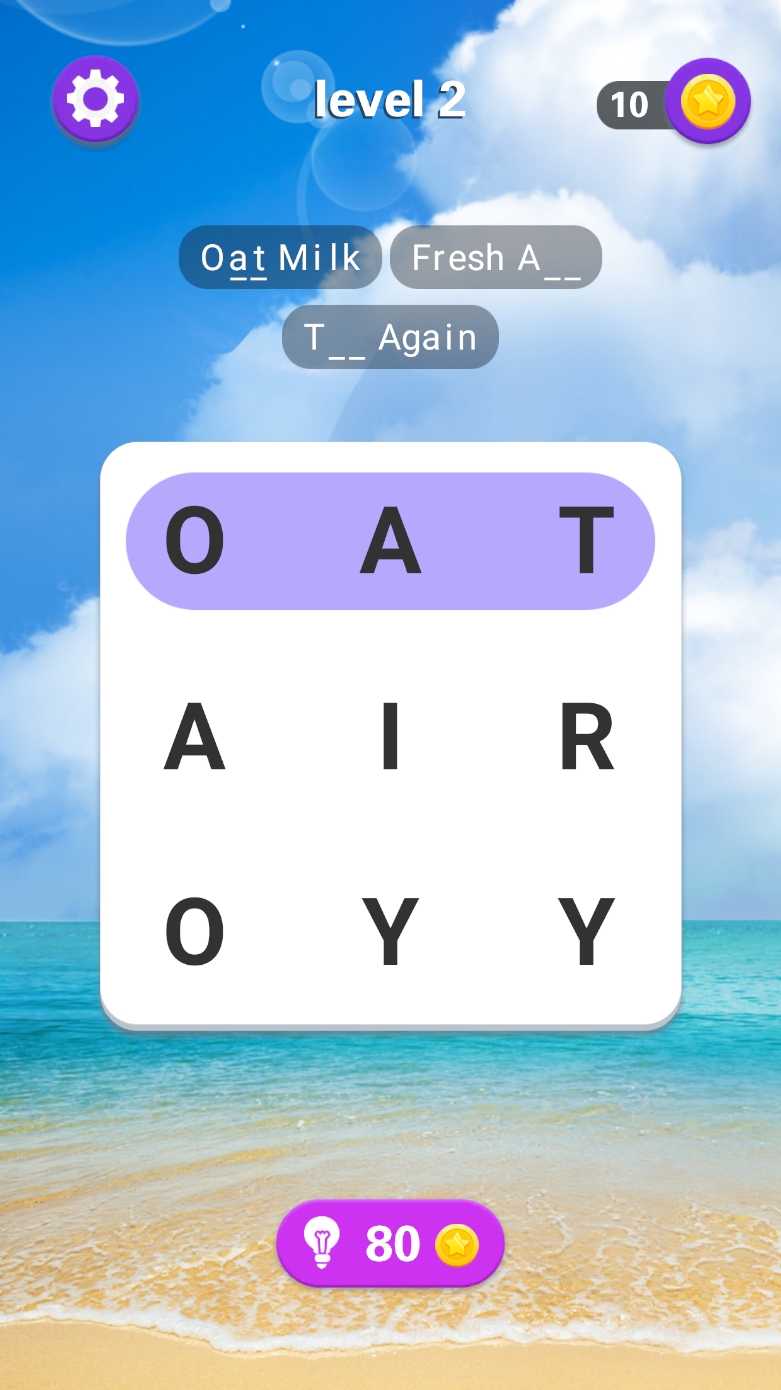Tap the gold coin shop icon
Screen dimensions: 781x1390
(x=708, y=101)
